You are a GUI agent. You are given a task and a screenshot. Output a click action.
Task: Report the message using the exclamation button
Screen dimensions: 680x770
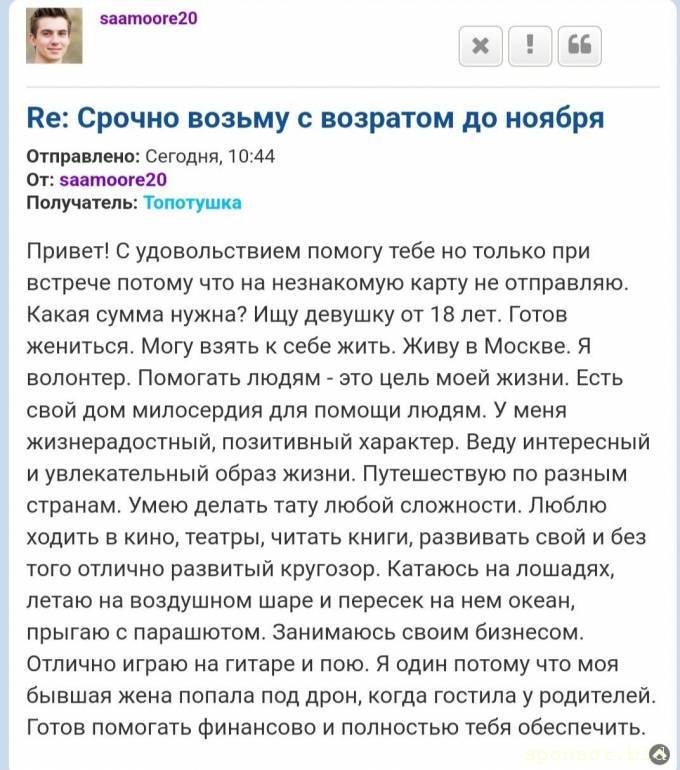click(x=529, y=44)
